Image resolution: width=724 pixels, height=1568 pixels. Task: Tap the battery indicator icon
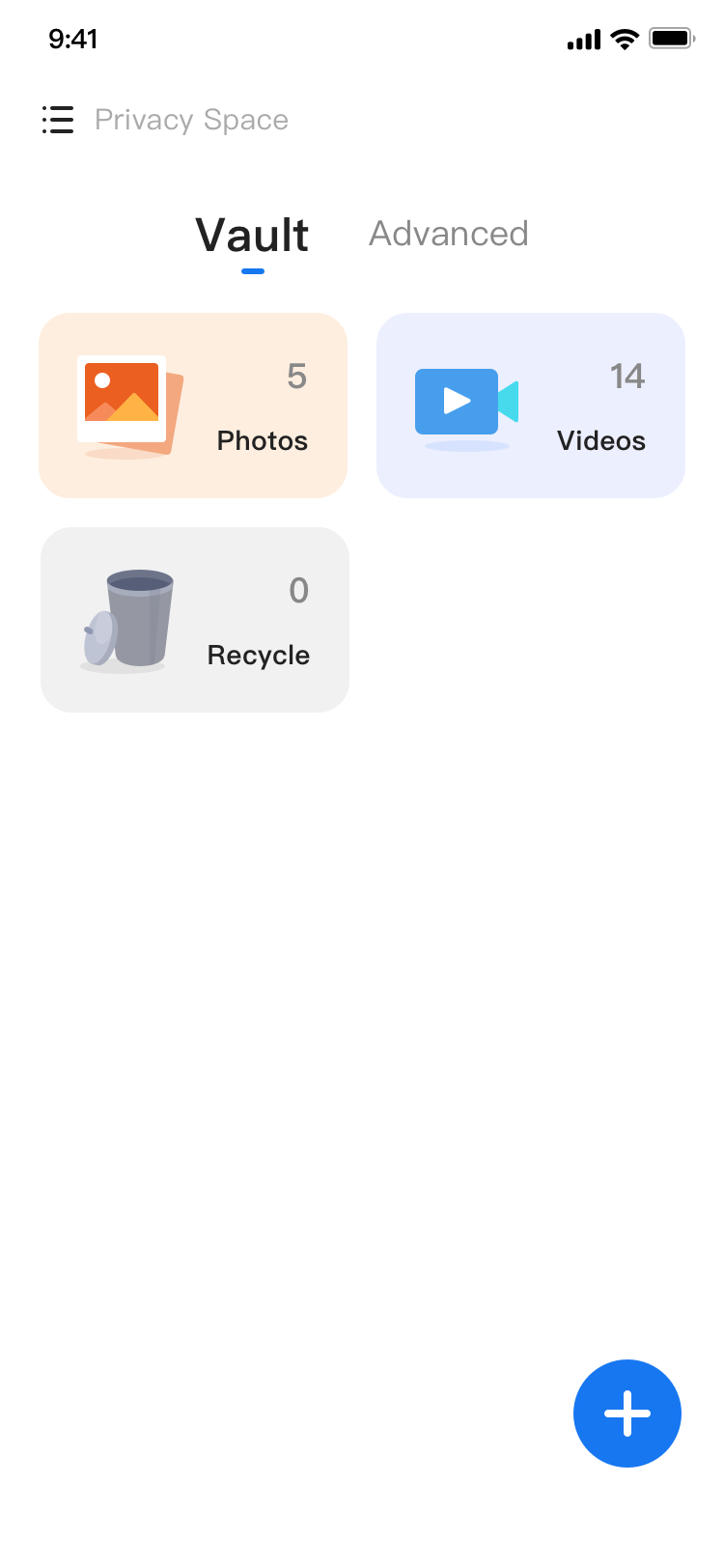[671, 39]
